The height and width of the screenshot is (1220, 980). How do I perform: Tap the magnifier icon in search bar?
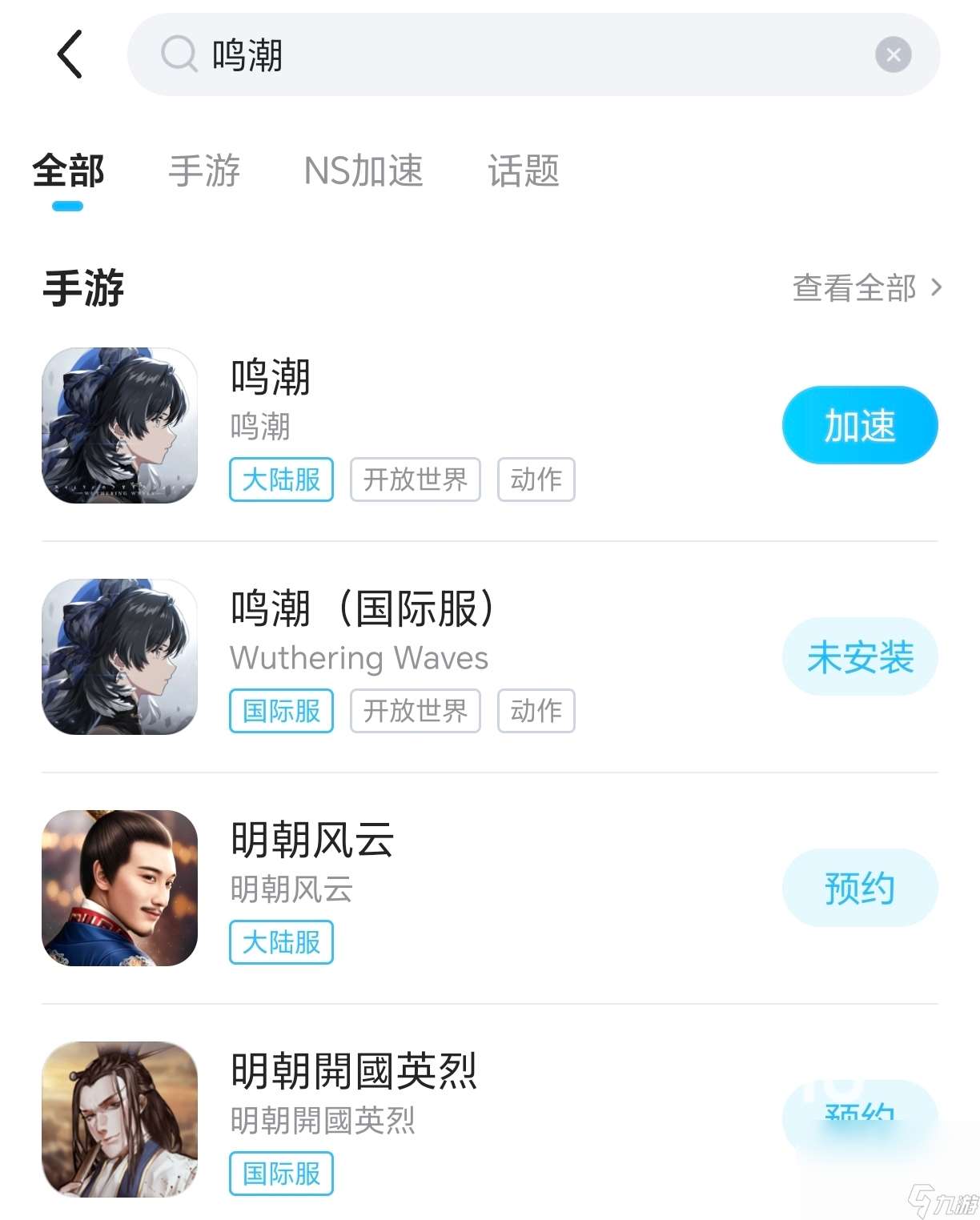point(178,54)
